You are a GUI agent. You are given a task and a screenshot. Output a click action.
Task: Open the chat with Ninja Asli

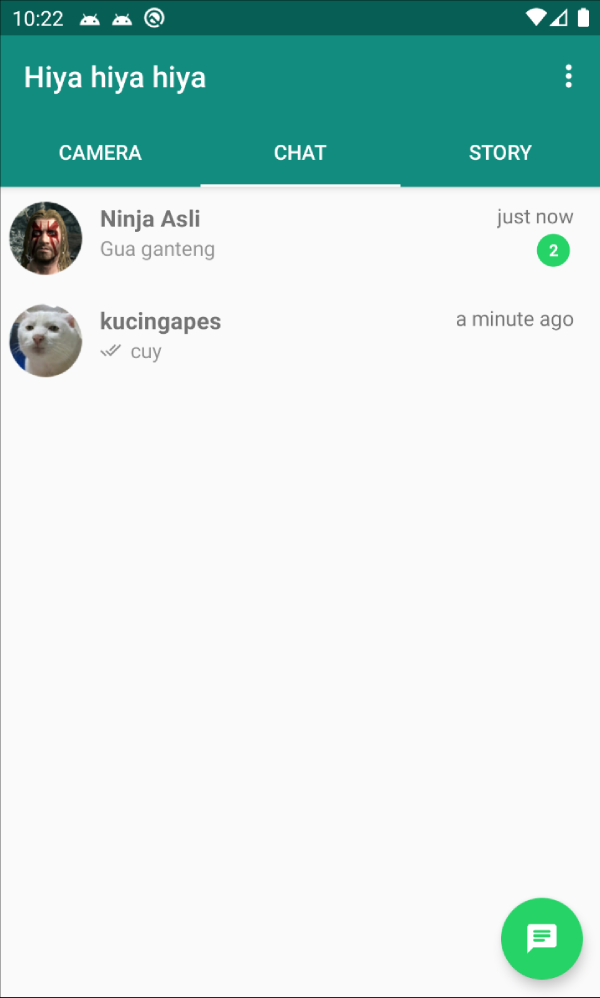(300, 235)
